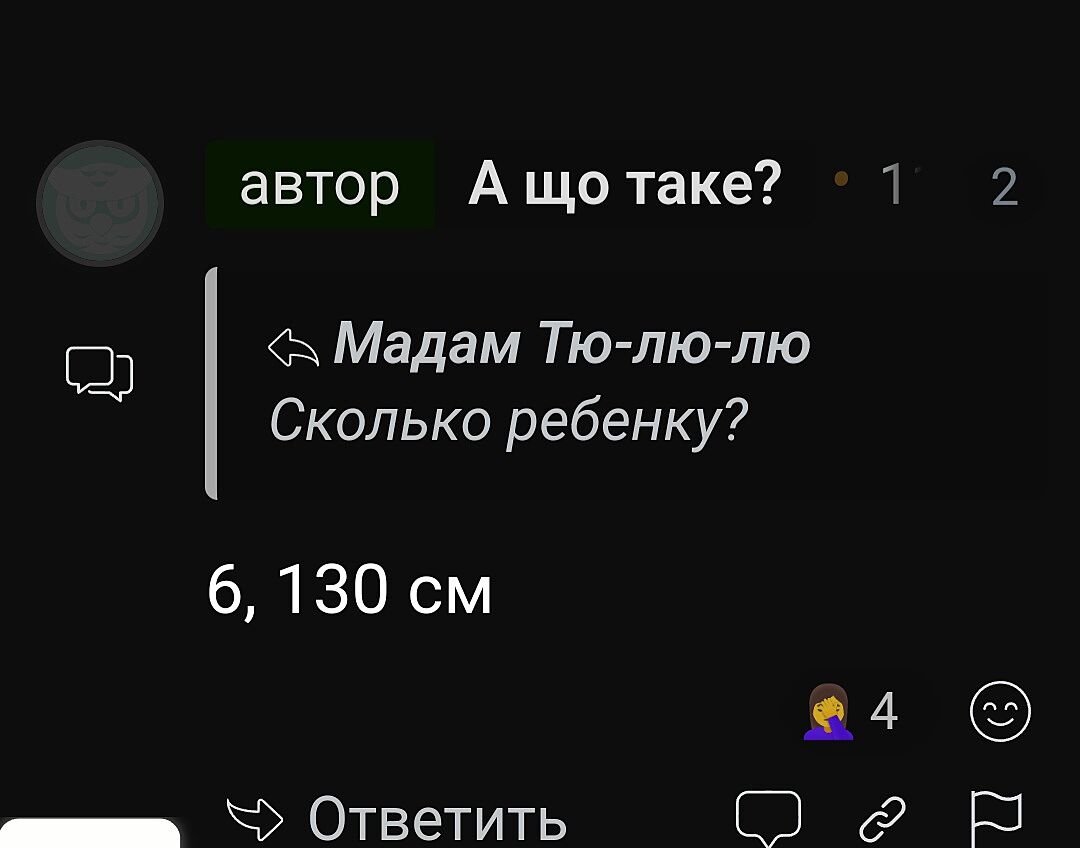Open the speech bubble comment icon

point(768,816)
